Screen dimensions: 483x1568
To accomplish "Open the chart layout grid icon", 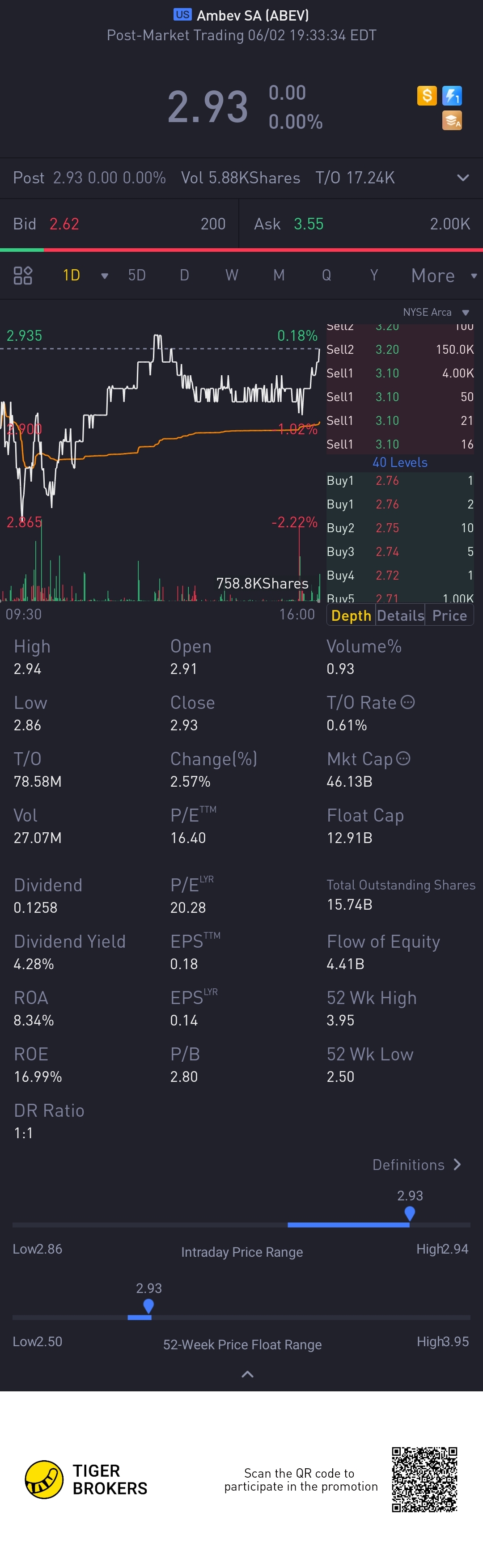I will click(x=23, y=276).
